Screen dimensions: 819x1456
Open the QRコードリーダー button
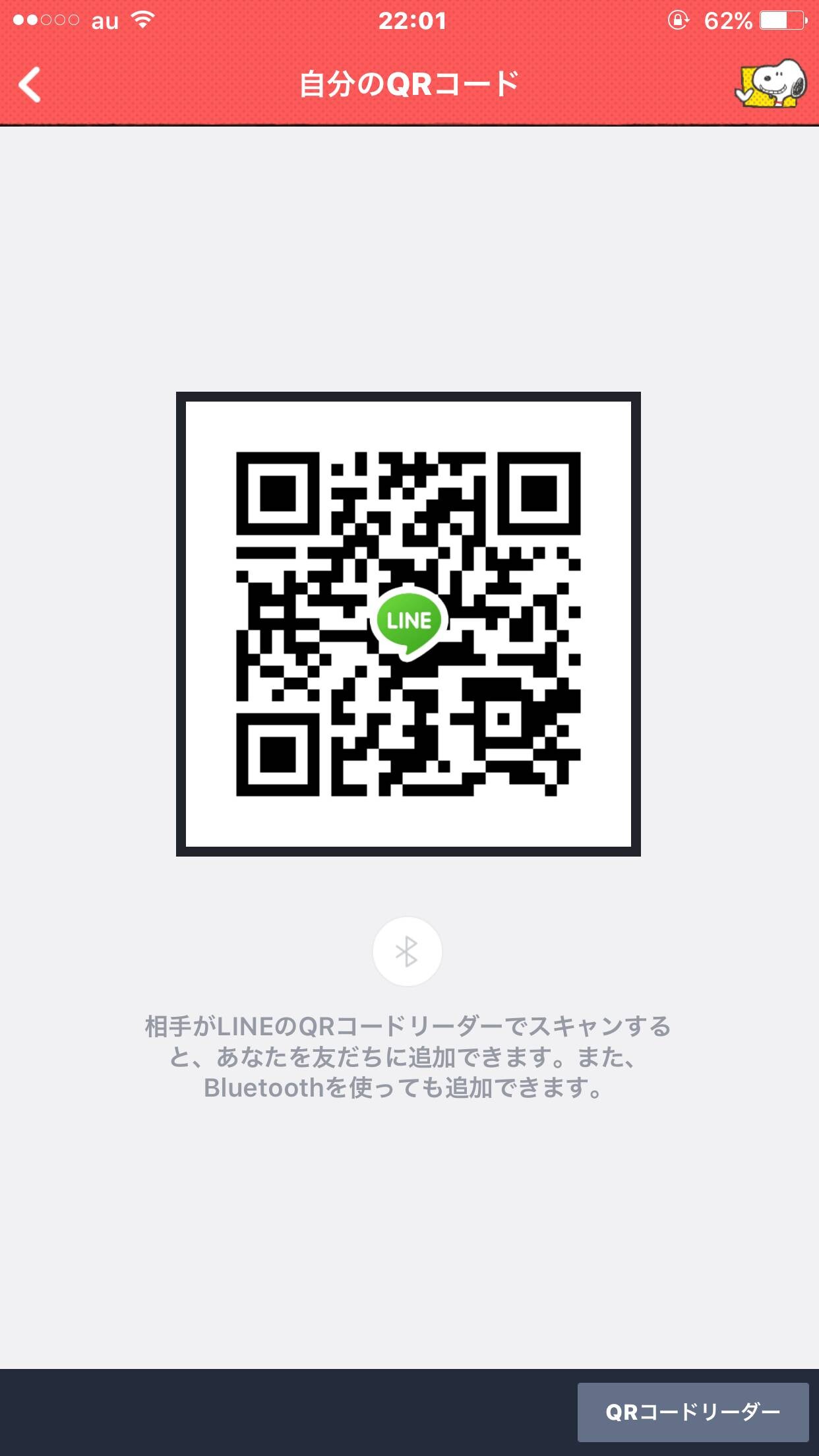693,1412
